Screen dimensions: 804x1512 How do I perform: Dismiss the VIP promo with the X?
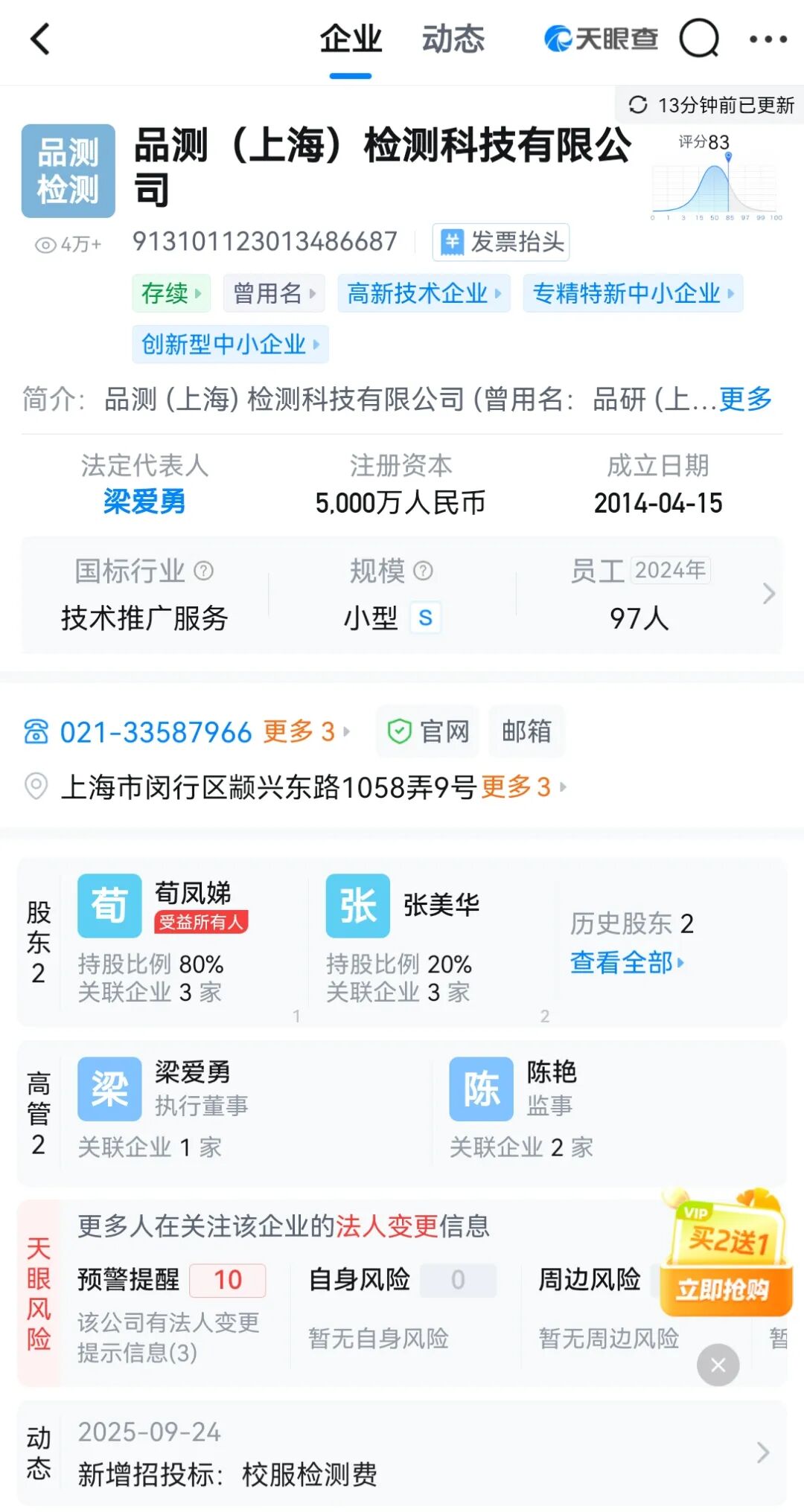[718, 1365]
